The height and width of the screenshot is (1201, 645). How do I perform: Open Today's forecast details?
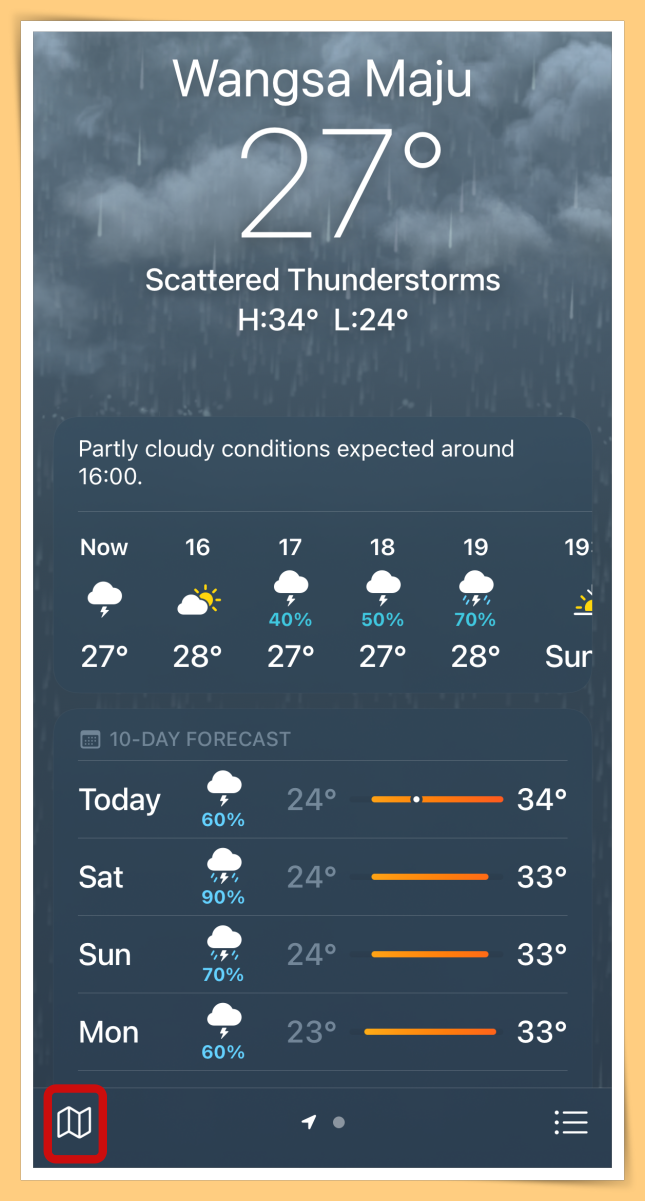tap(322, 800)
